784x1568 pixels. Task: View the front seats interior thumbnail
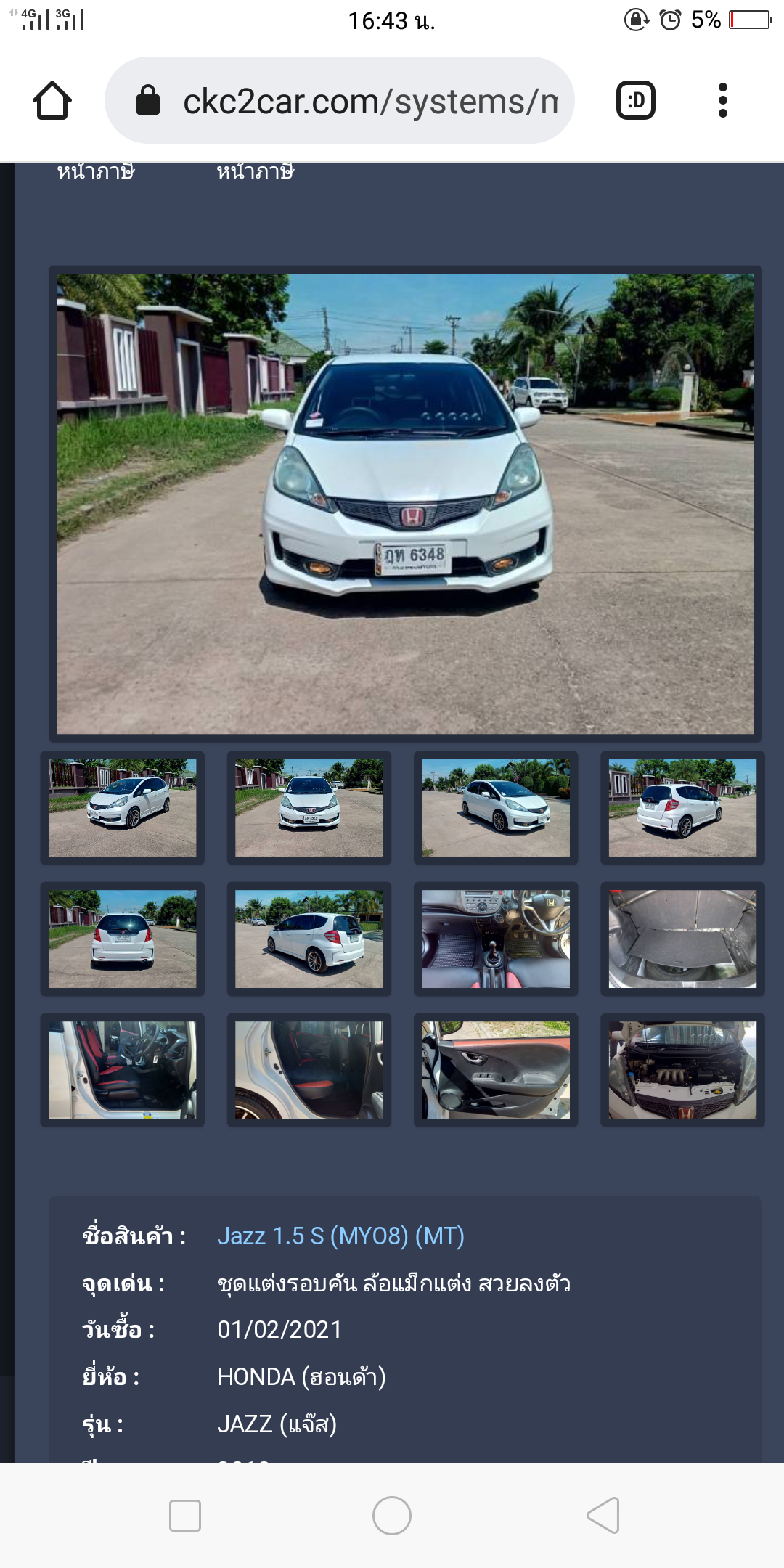click(x=122, y=1070)
